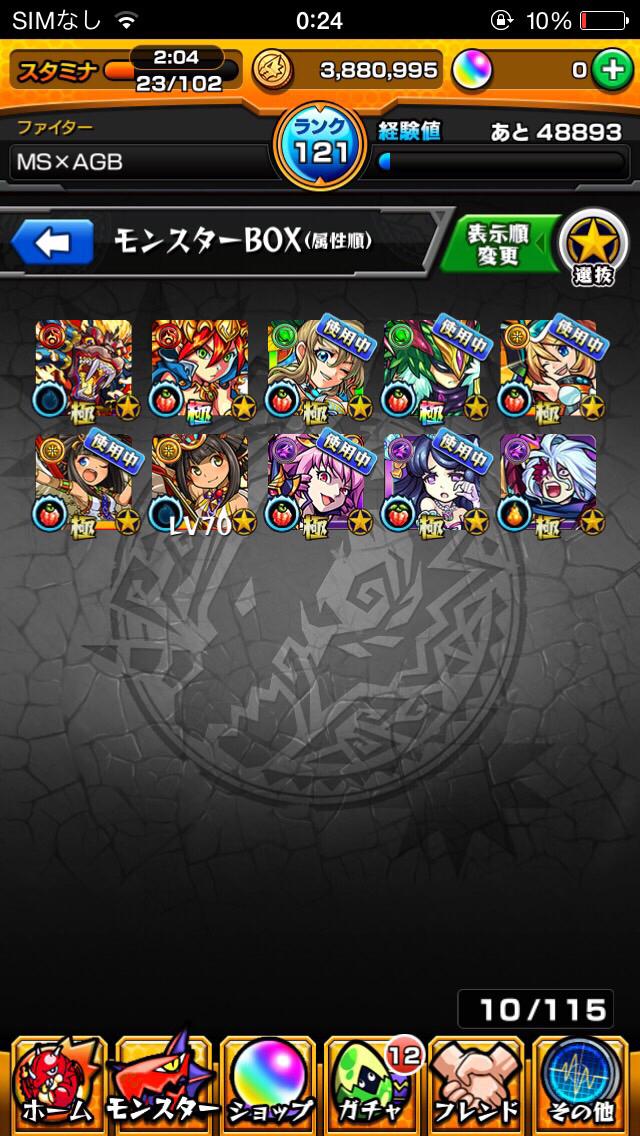Open the 選抜 star filter
The image size is (640, 1136).
(x=593, y=246)
